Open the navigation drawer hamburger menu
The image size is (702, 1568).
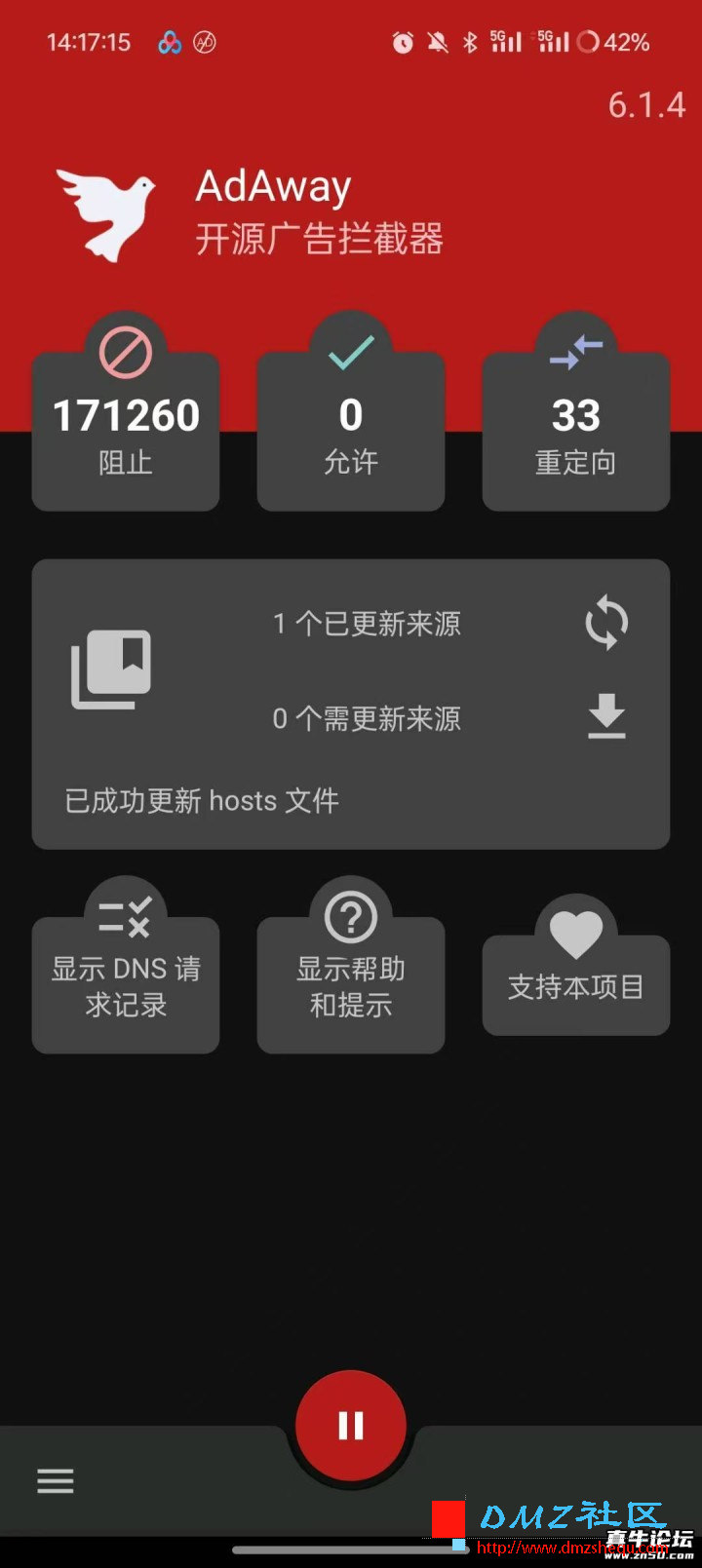point(55,1480)
